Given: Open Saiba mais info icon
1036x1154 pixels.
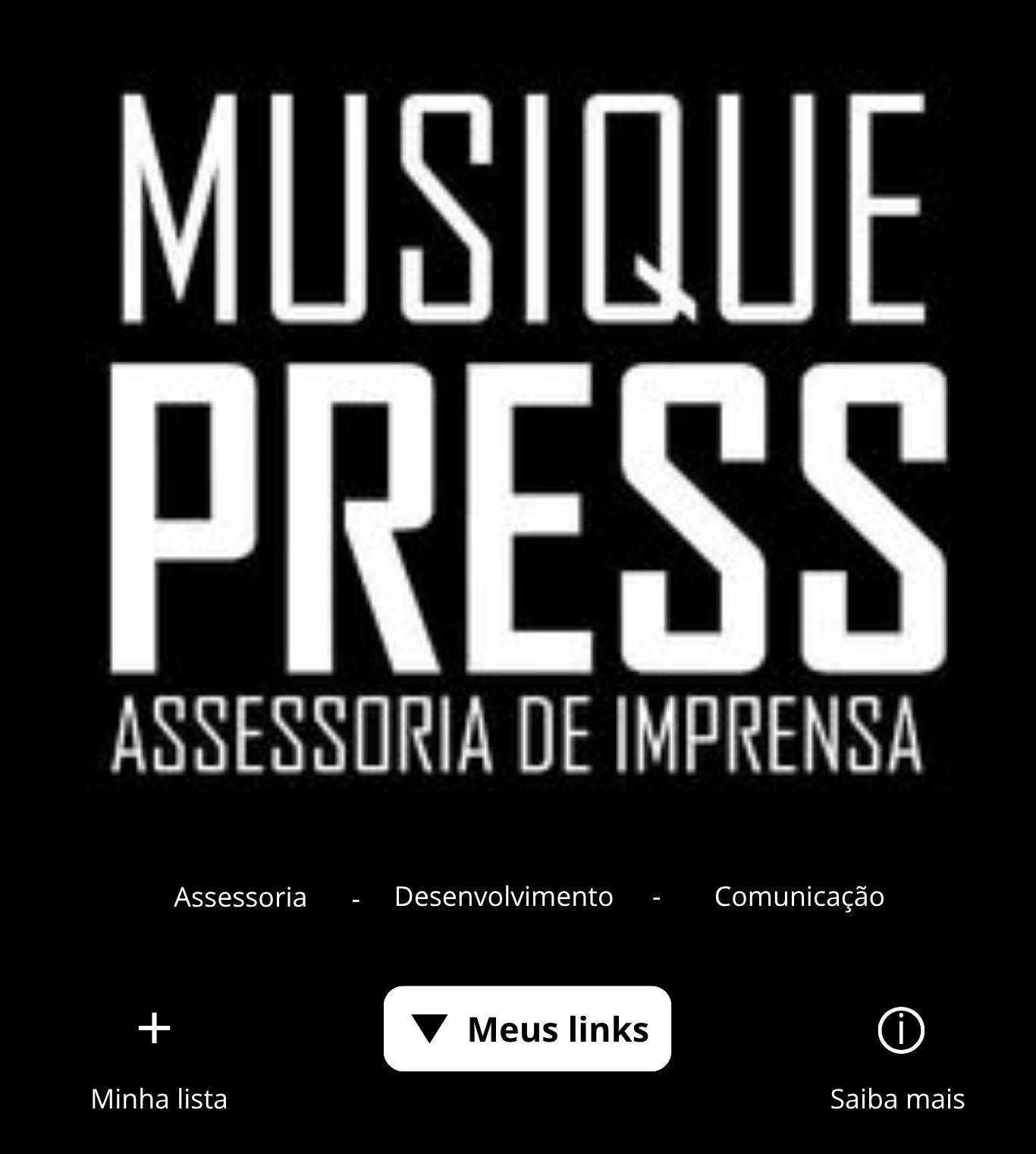Looking at the screenshot, I should coord(900,1030).
